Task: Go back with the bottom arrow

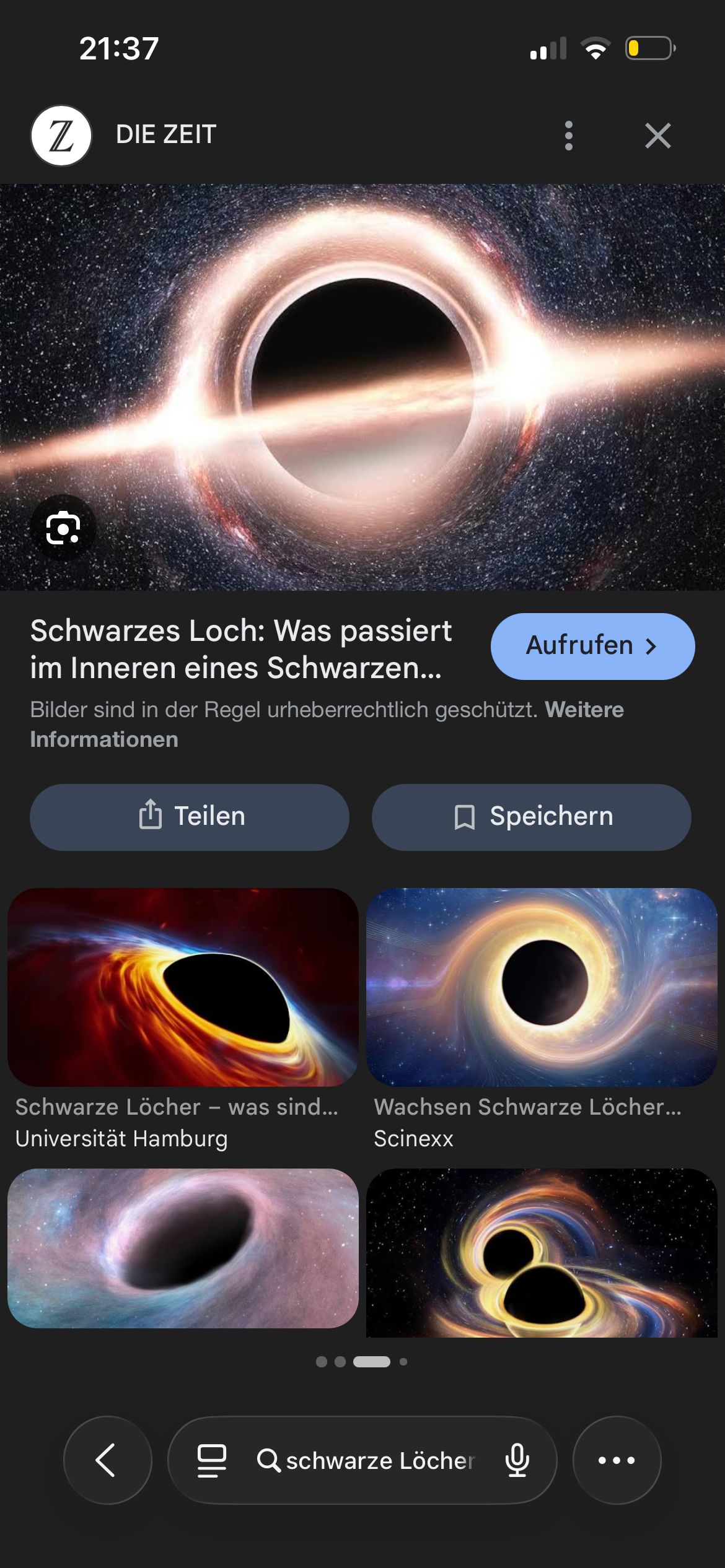Action: pyautogui.click(x=107, y=1460)
